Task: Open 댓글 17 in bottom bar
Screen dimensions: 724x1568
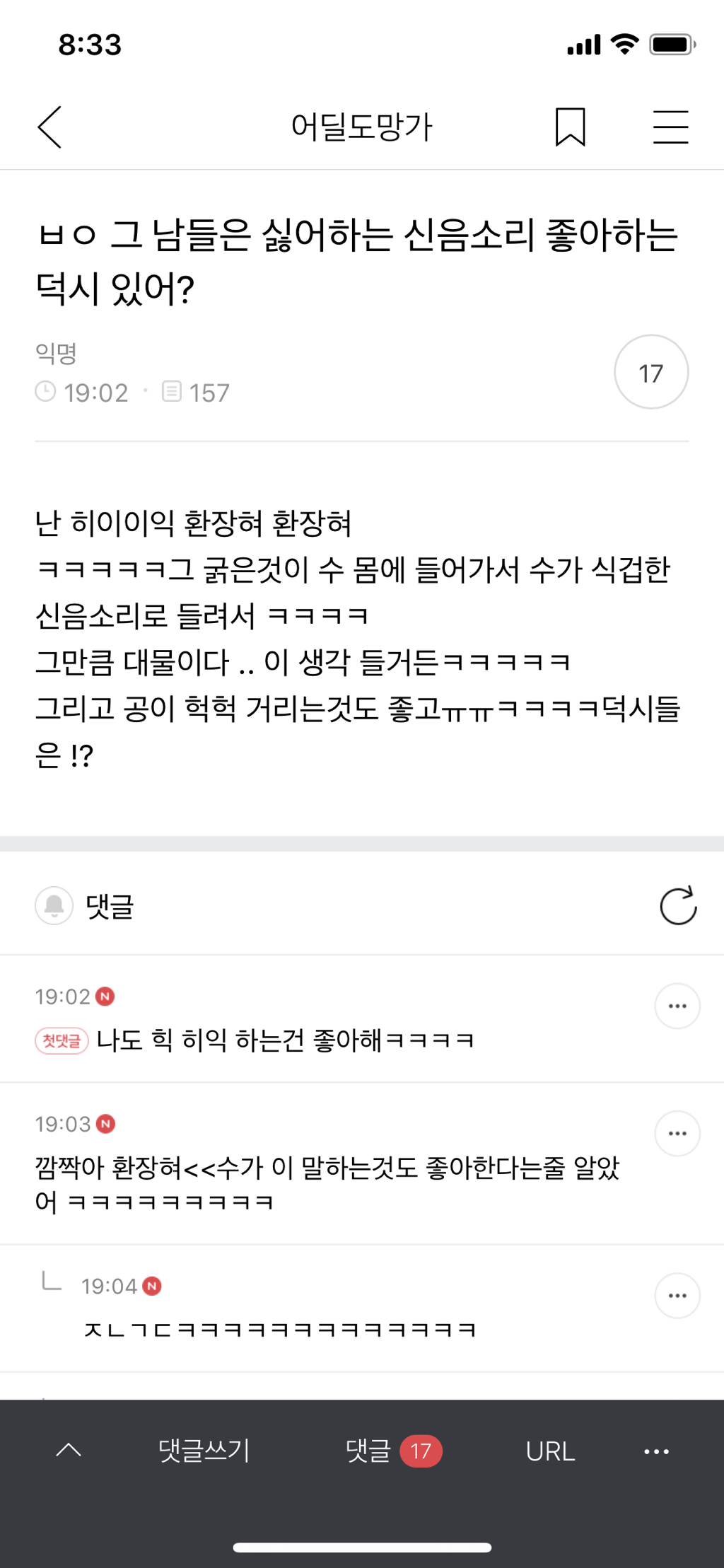Action: click(393, 1451)
